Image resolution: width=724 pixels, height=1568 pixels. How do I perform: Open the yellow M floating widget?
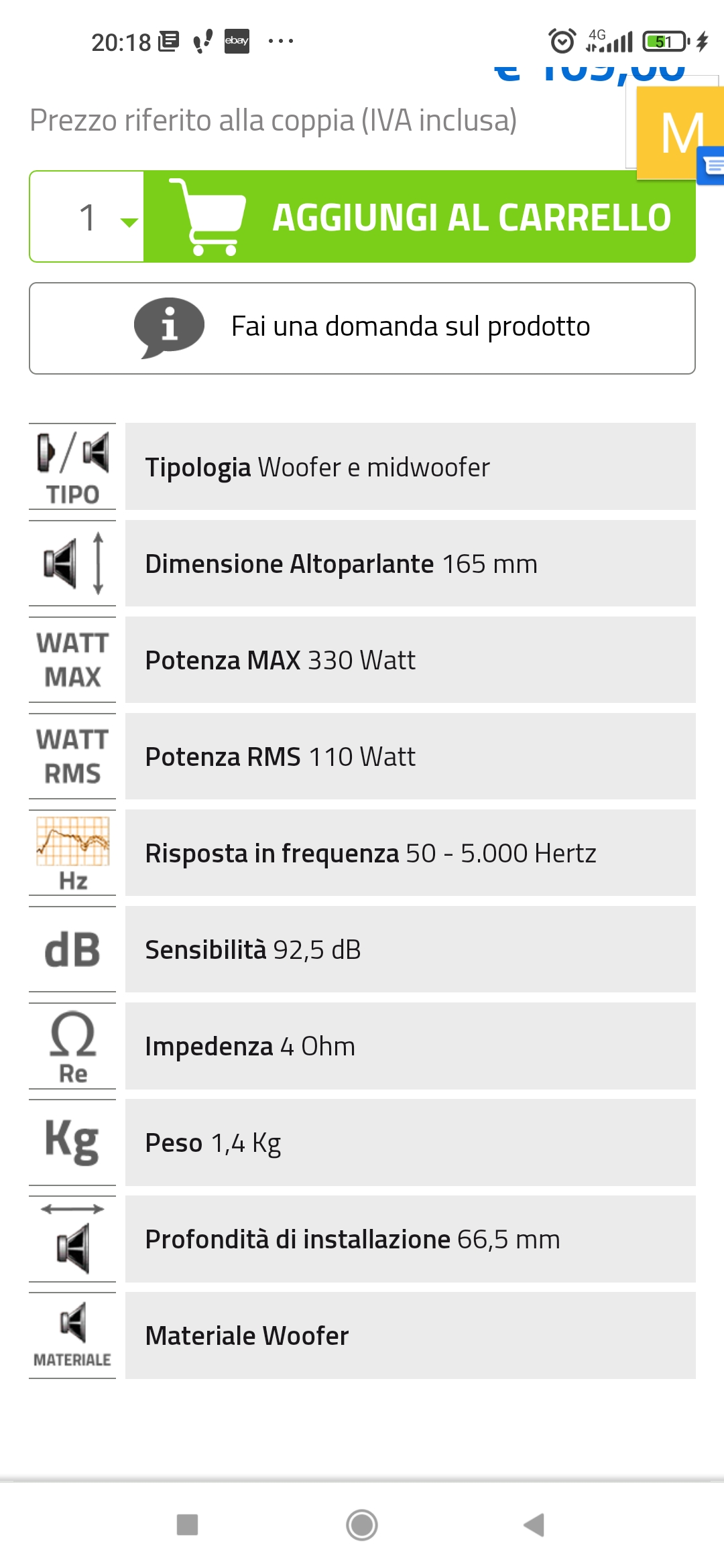point(680,133)
